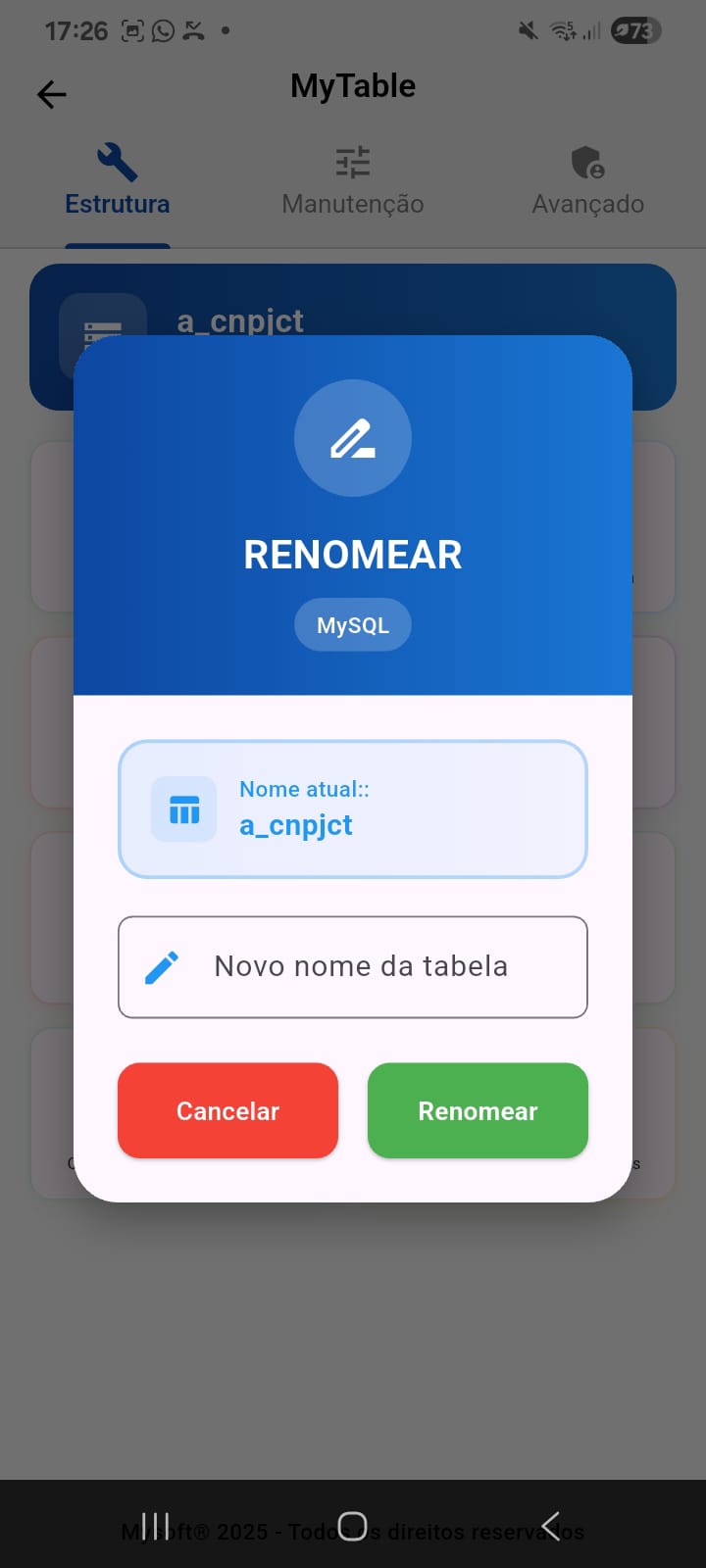The image size is (706, 1568).
Task: Click the MySQL badge in the dialog
Action: click(352, 624)
